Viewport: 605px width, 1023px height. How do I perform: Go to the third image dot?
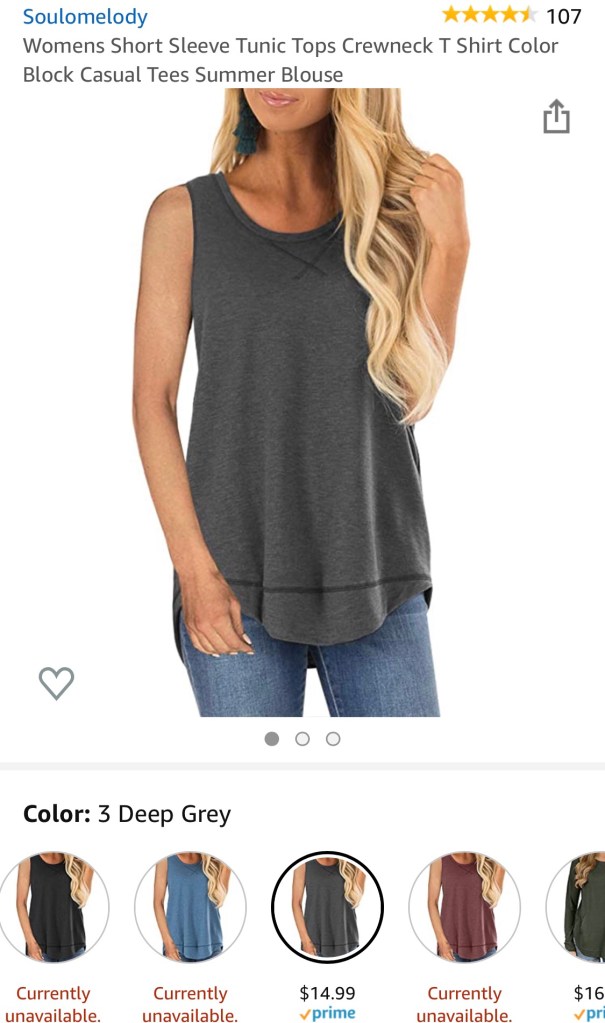[333, 739]
